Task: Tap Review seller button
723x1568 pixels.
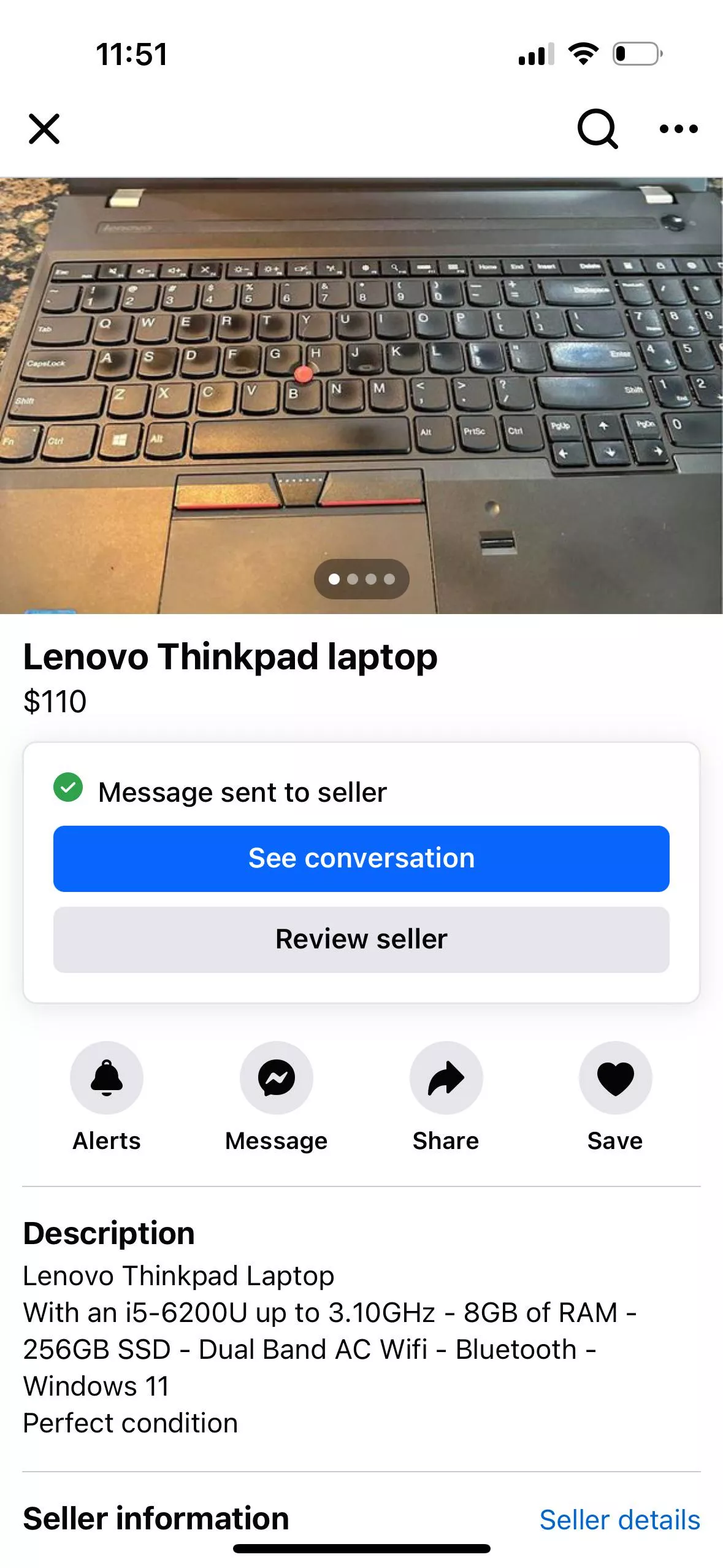Action: click(x=361, y=939)
